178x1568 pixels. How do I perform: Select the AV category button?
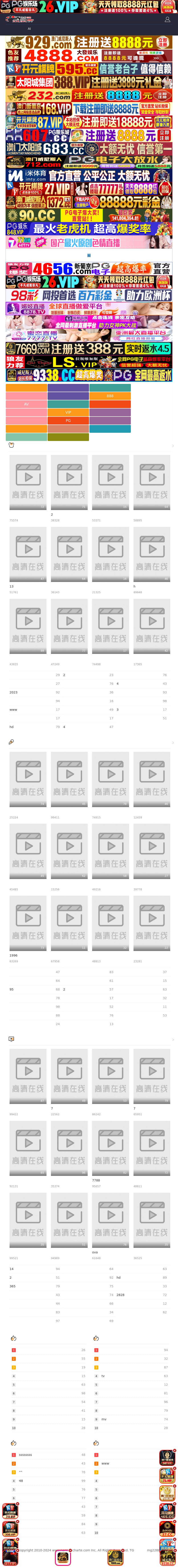26,404
